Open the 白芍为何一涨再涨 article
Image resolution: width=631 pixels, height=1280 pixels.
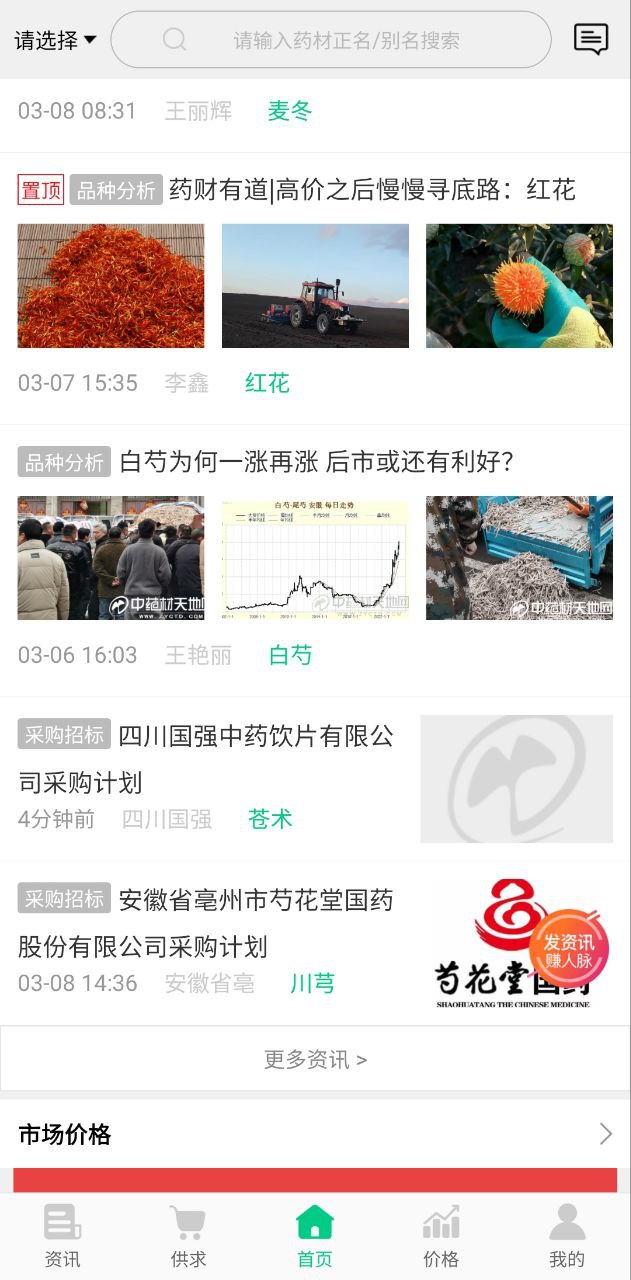click(316, 462)
